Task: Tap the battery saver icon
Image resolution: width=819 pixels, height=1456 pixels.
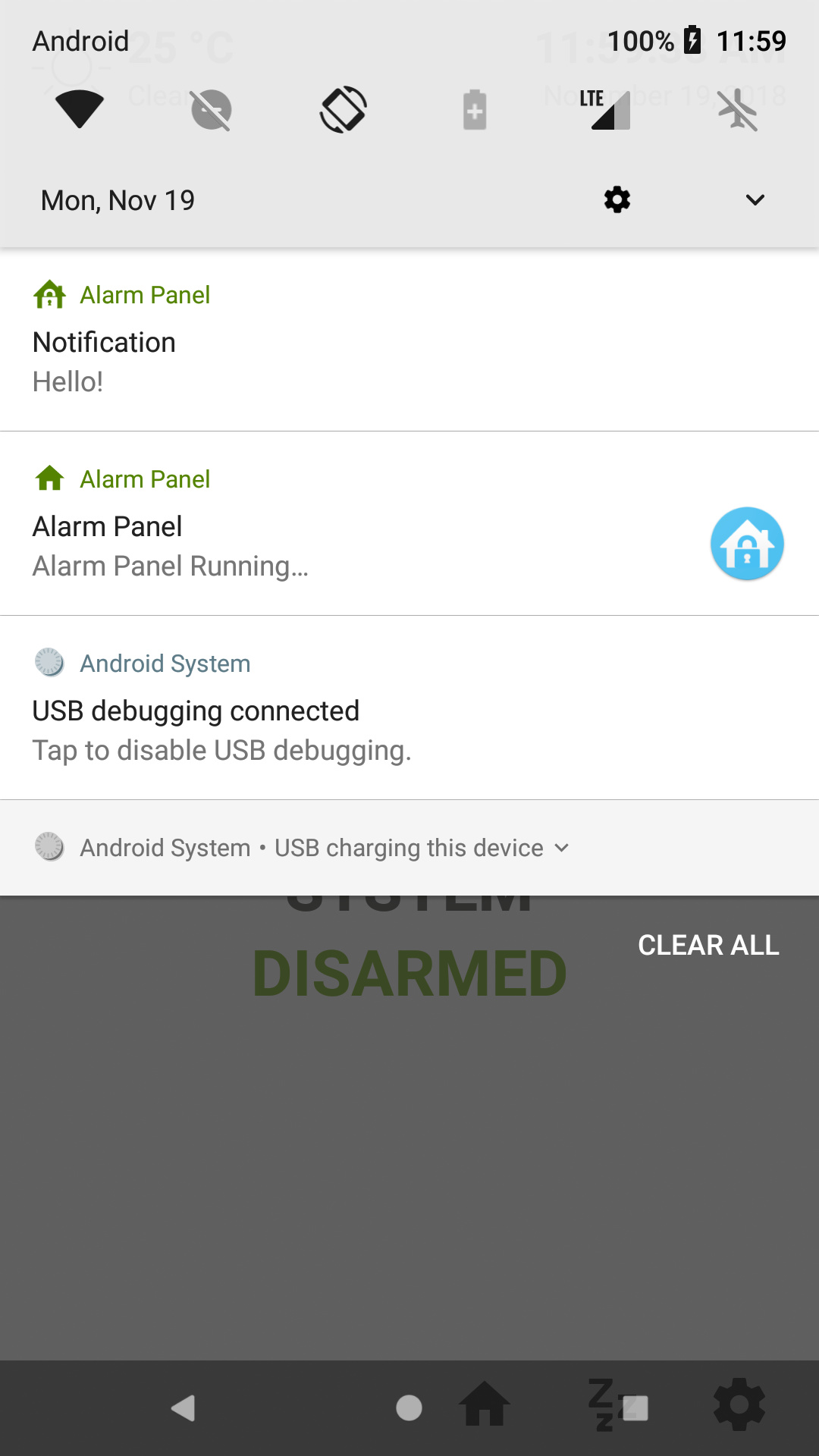Action: tap(474, 108)
